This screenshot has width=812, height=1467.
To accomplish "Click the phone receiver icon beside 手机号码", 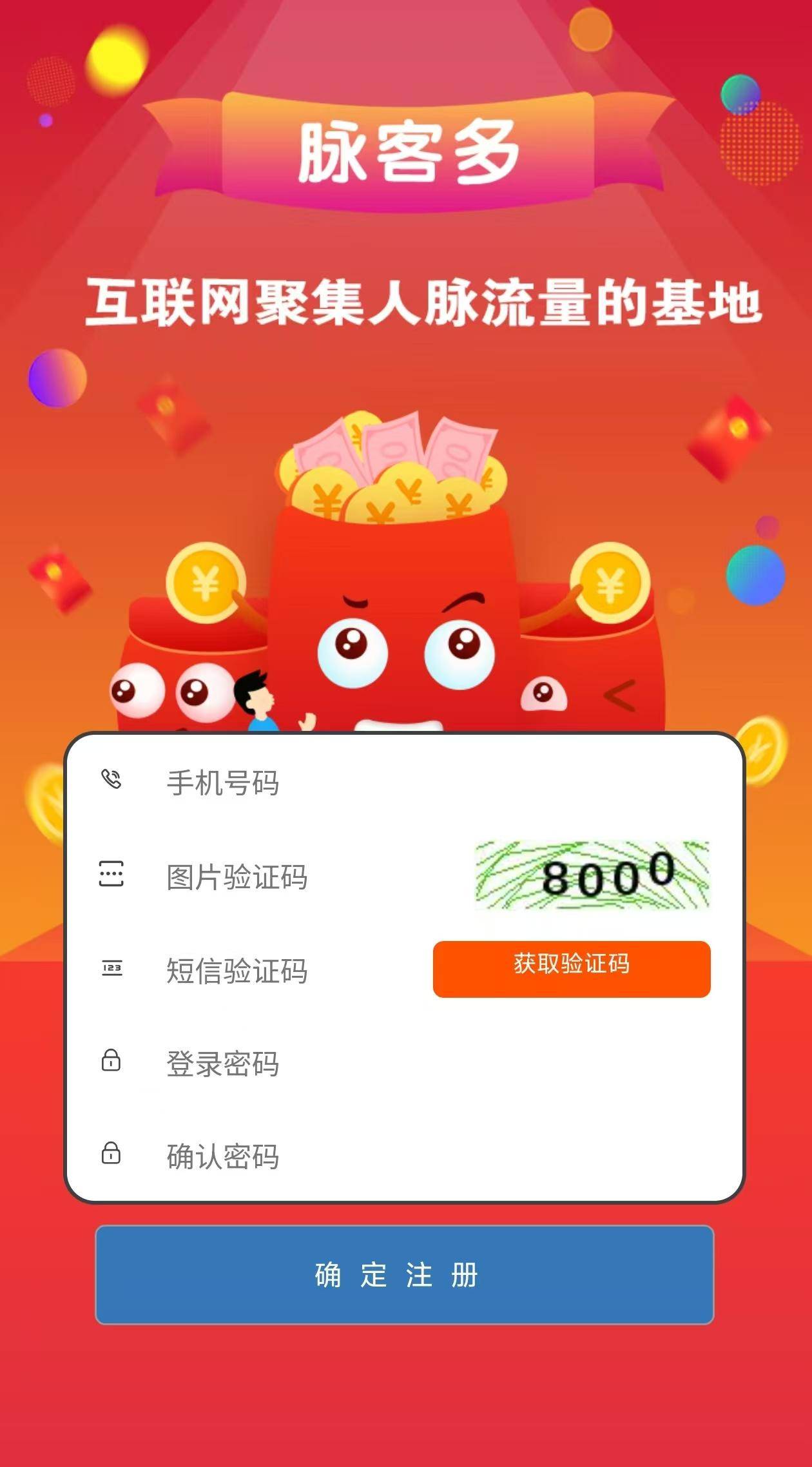I will (111, 780).
